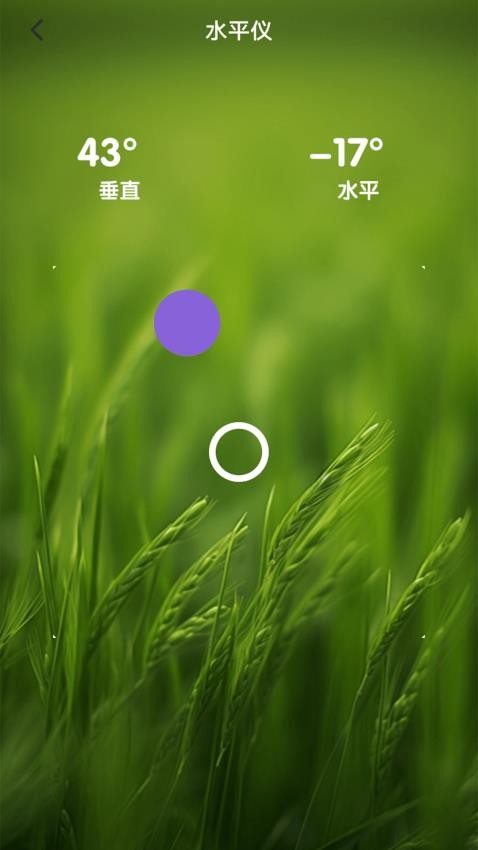
Task: Go back from the 水平仪 screen
Action: tap(37, 30)
